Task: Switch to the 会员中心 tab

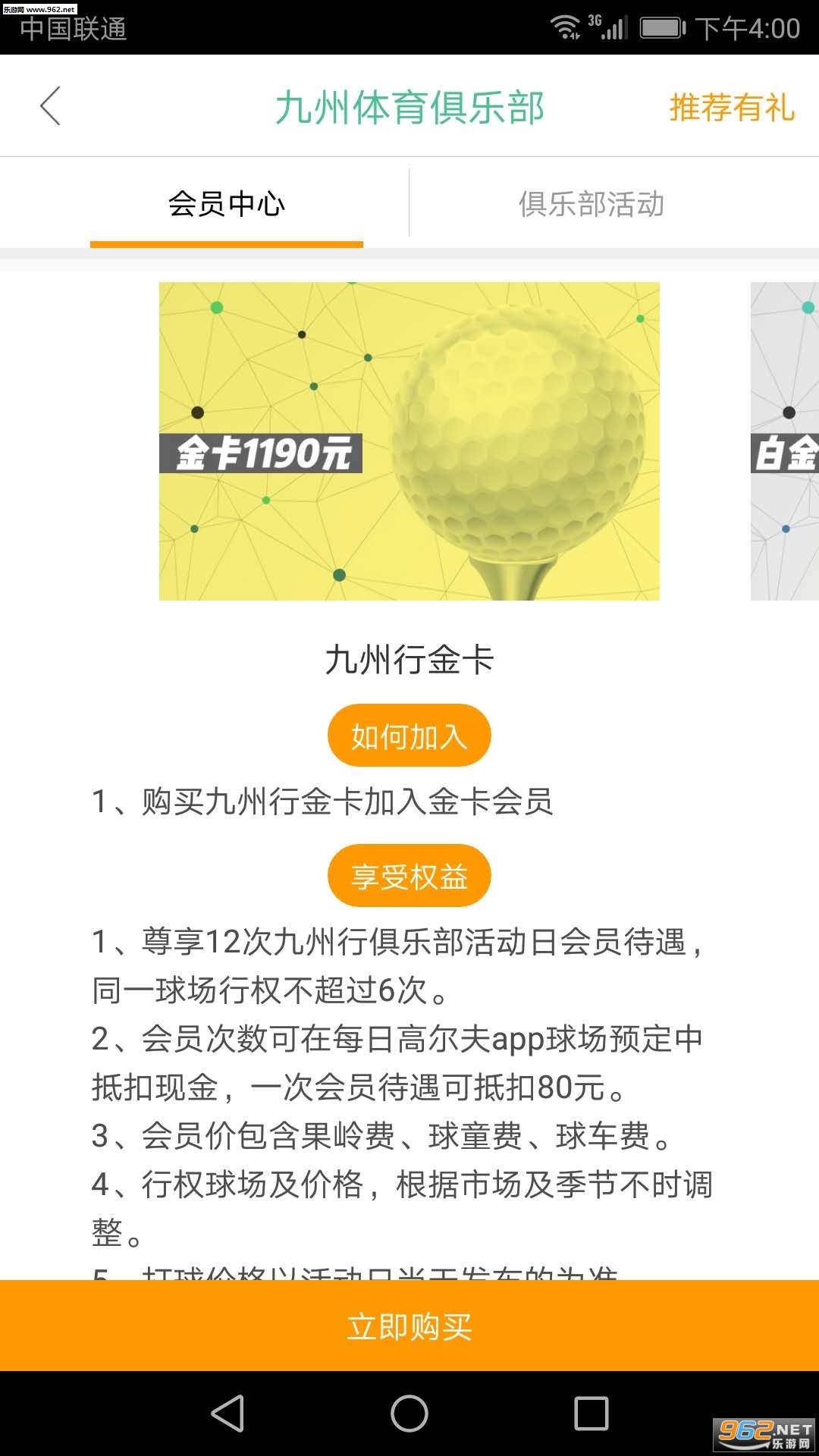Action: point(226,204)
